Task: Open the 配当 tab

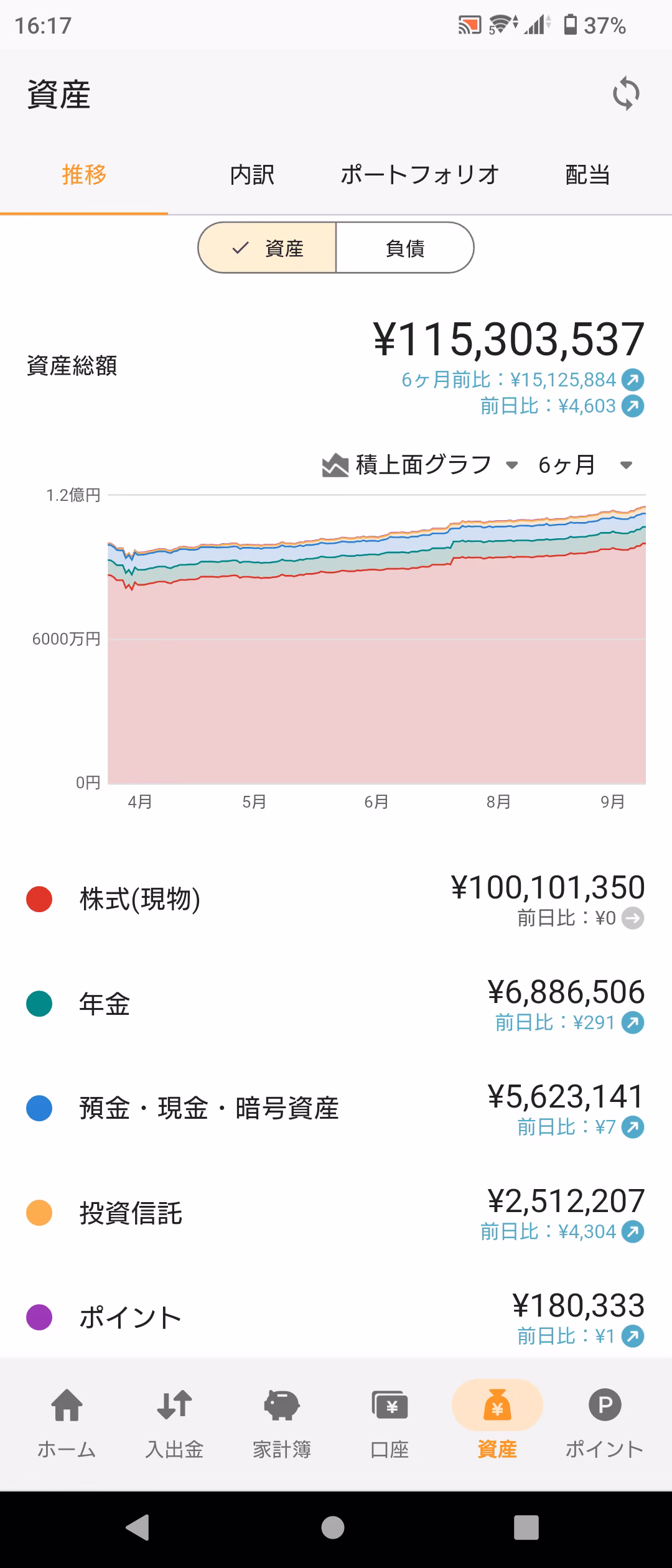Action: [x=587, y=175]
